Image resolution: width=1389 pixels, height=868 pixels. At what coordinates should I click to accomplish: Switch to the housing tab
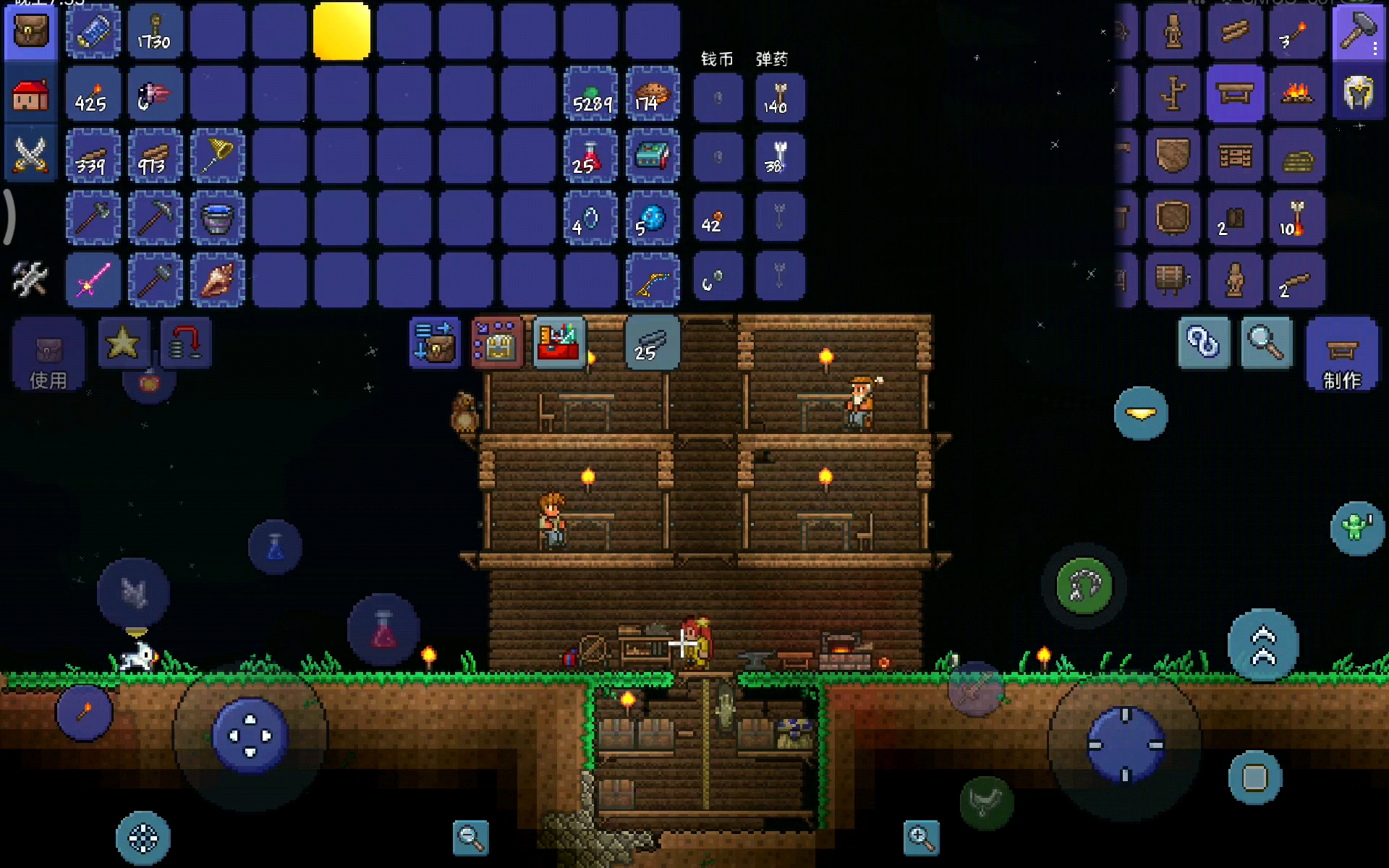tap(30, 94)
